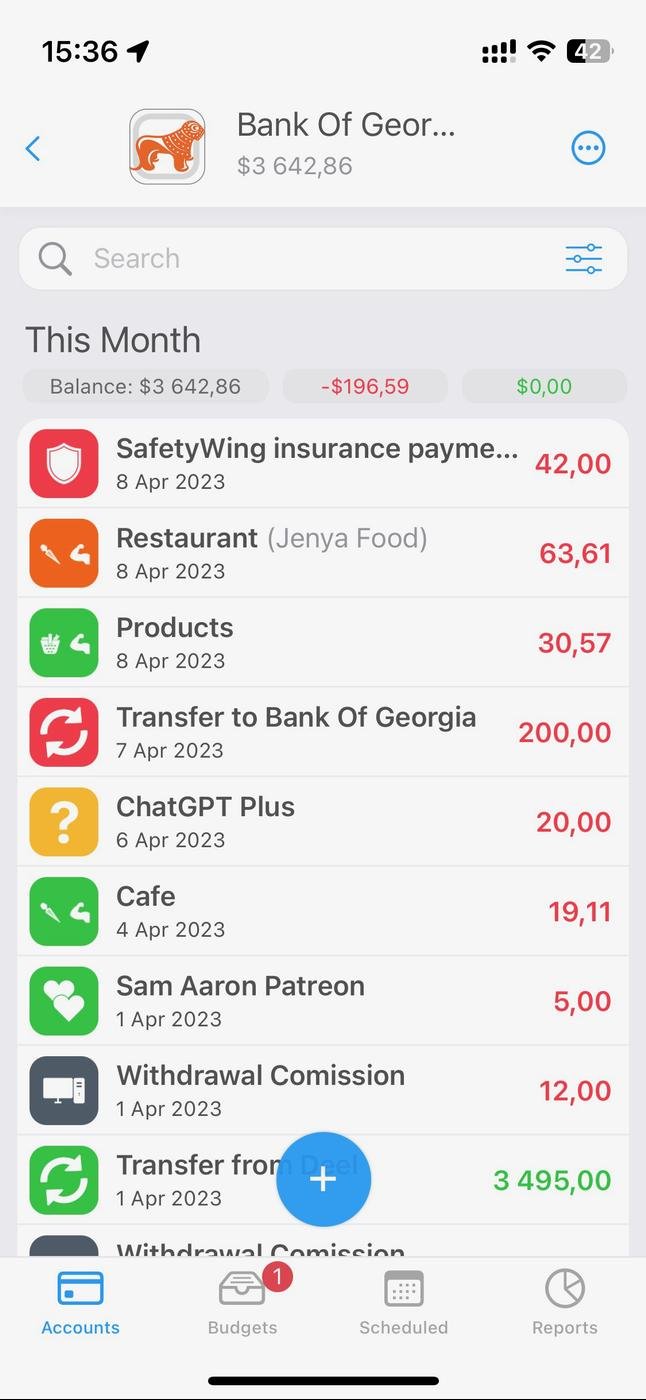646x1400 pixels.
Task: Open the Cafe transaction
Action: click(322, 912)
